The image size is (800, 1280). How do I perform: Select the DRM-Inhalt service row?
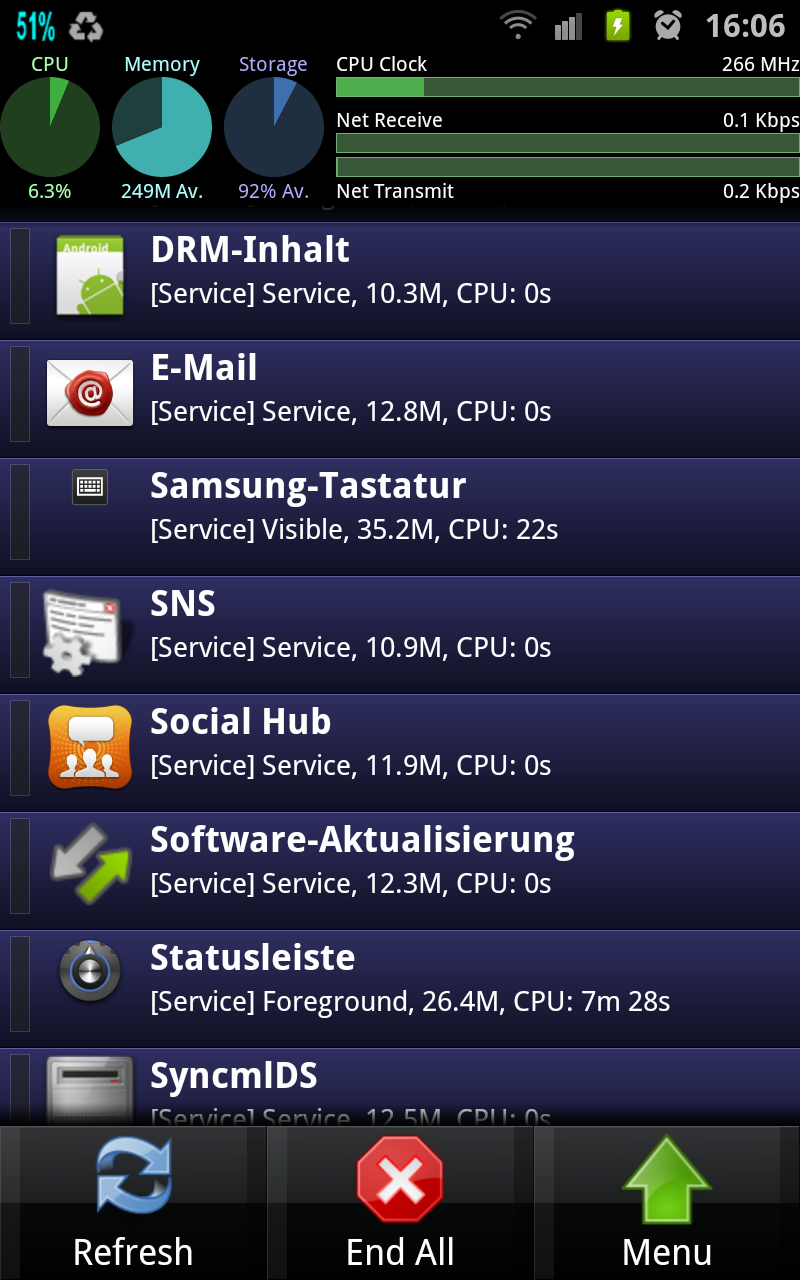tap(400, 281)
